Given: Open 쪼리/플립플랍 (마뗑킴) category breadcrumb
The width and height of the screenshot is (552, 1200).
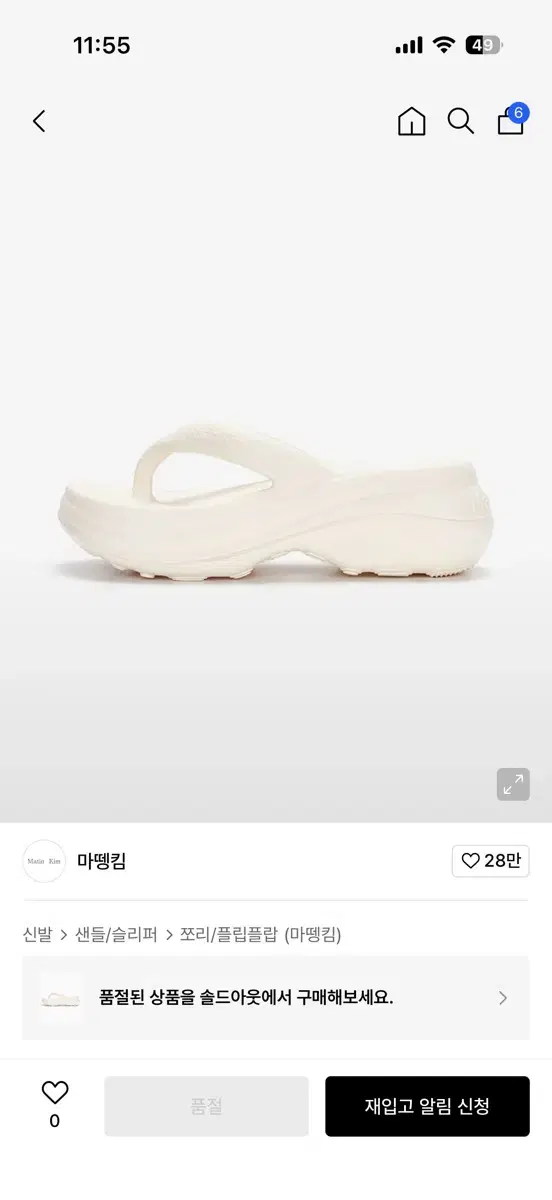Looking at the screenshot, I should 261,935.
